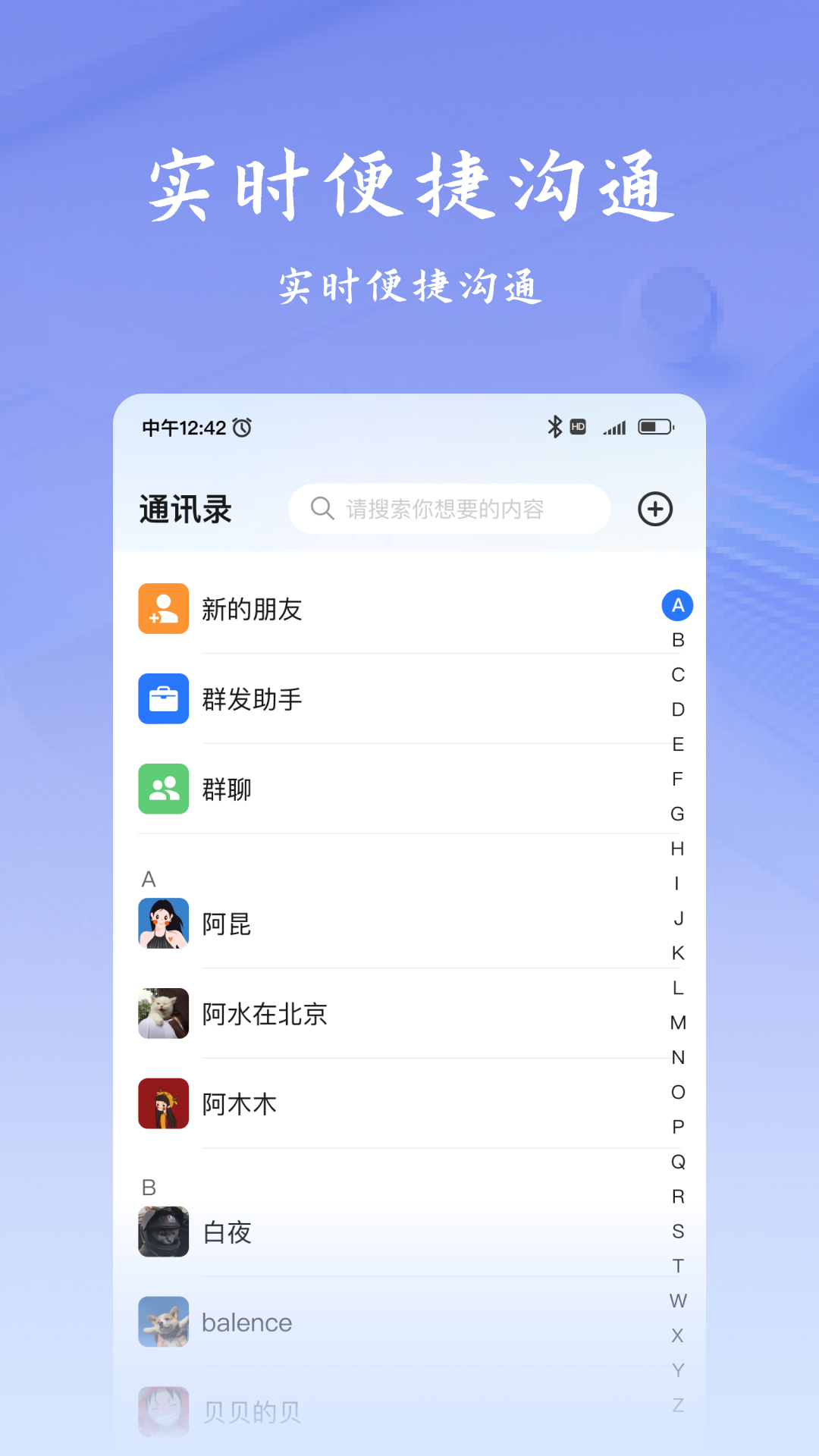
Task: Tap 阿昆's avatar picture
Action: point(163,923)
